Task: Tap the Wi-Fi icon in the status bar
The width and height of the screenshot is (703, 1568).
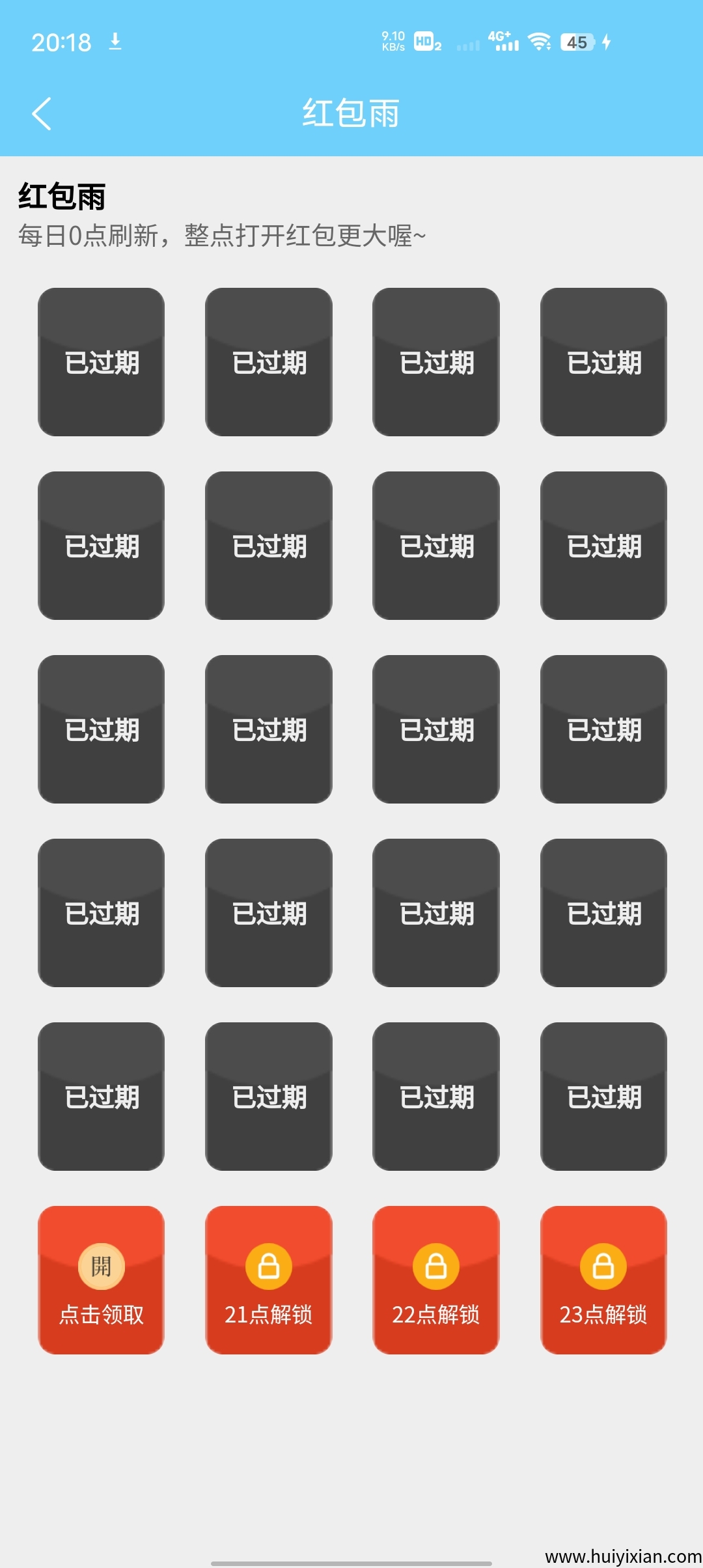Action: (540, 42)
